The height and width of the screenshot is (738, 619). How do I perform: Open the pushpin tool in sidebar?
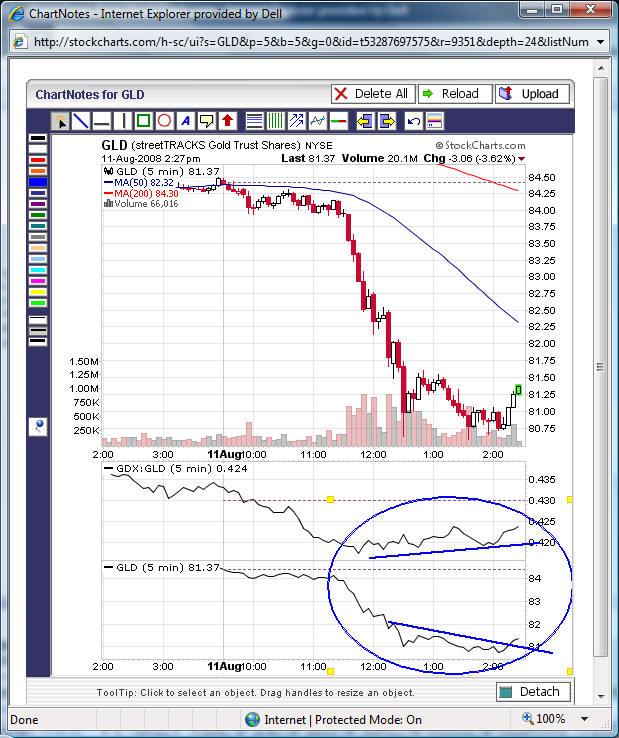click(38, 426)
